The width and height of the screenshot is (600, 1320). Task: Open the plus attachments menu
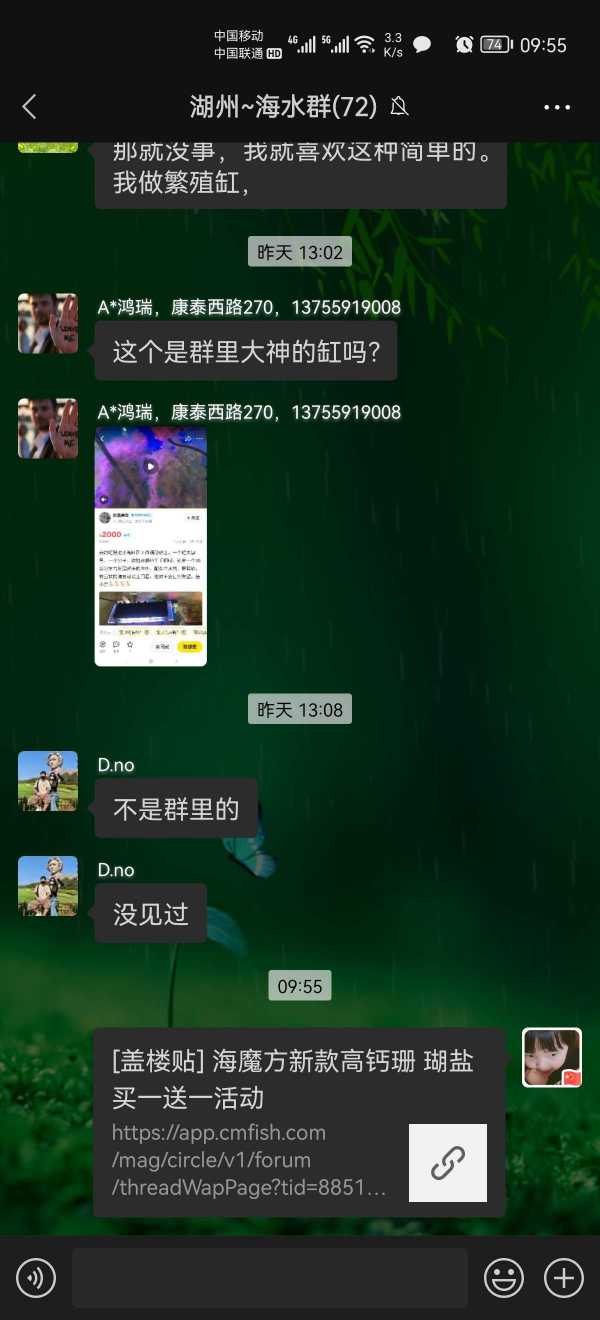point(563,1277)
